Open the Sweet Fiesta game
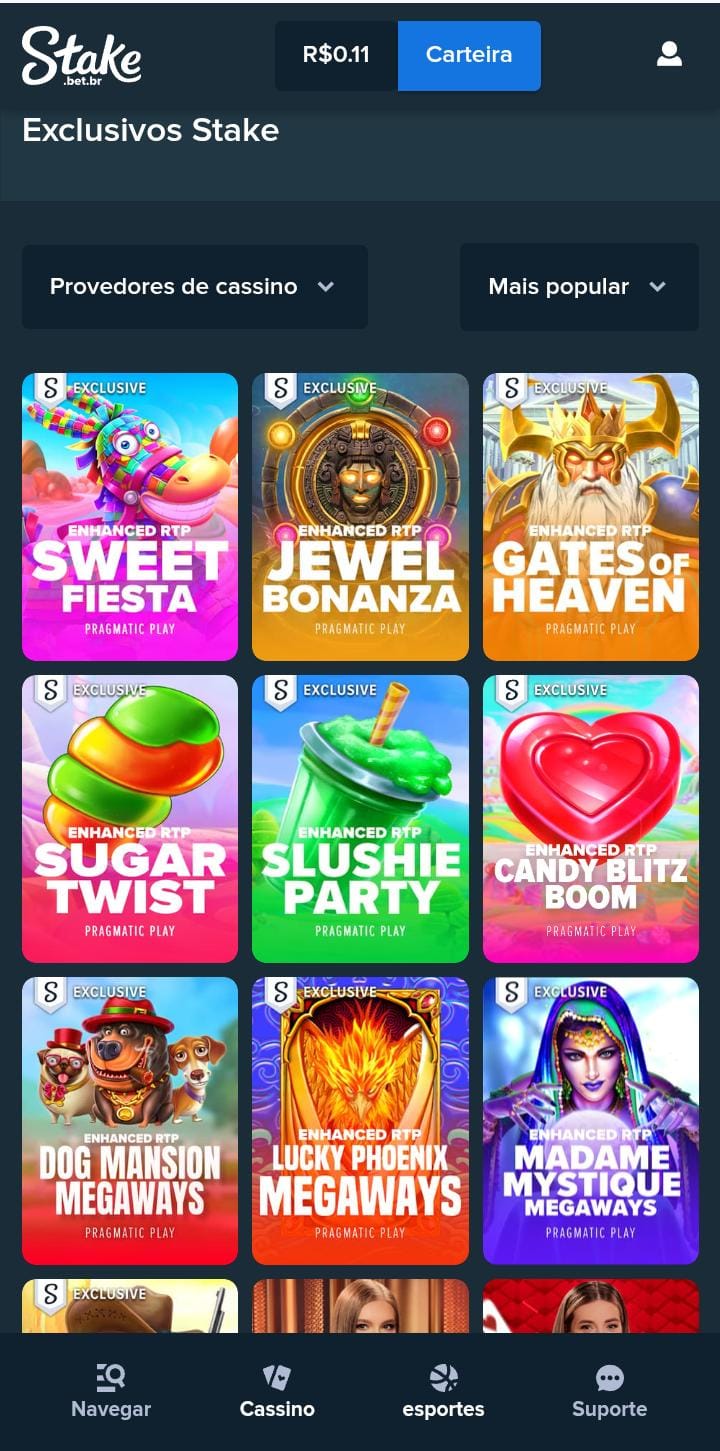 click(x=130, y=517)
